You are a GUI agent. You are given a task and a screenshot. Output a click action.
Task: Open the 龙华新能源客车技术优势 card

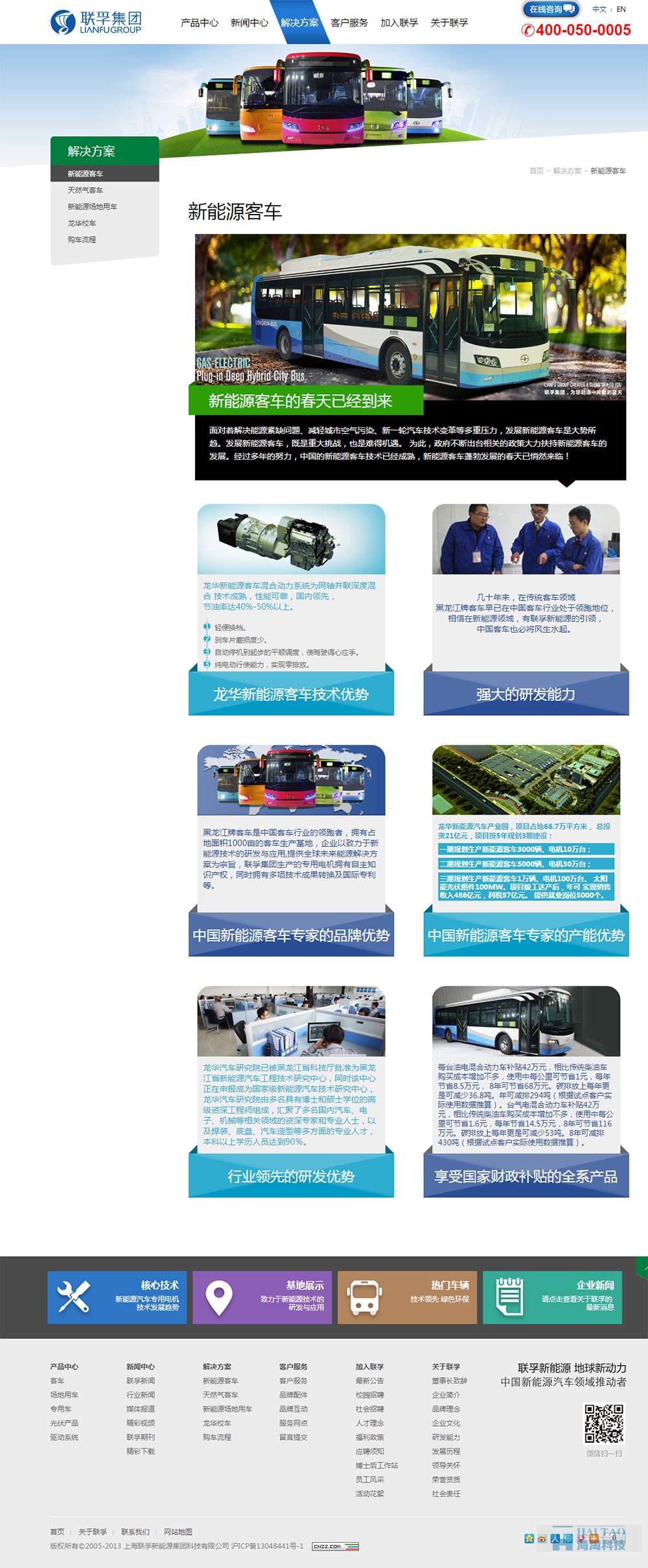tap(291, 695)
